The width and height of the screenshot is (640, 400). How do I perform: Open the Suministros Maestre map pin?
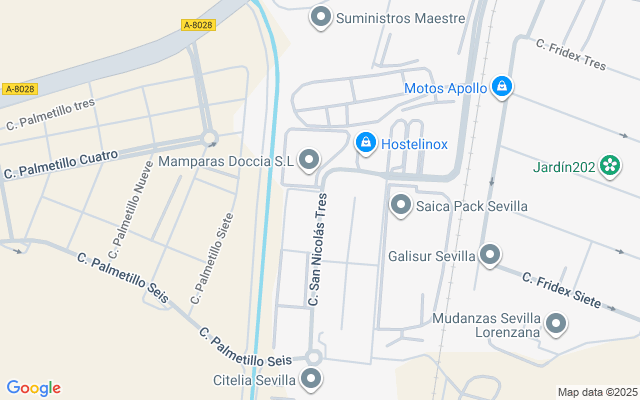pos(321,18)
